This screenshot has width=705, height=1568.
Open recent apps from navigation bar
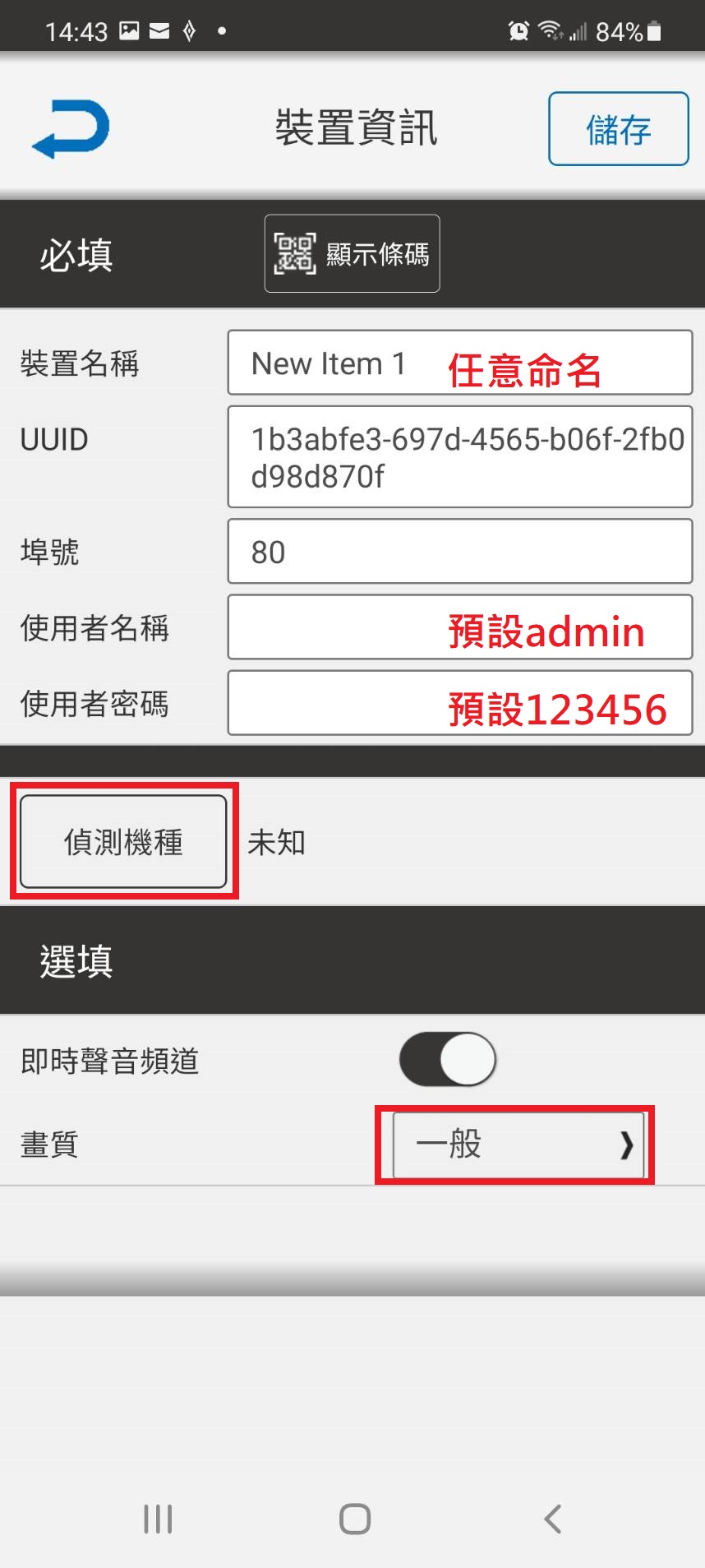158,1519
